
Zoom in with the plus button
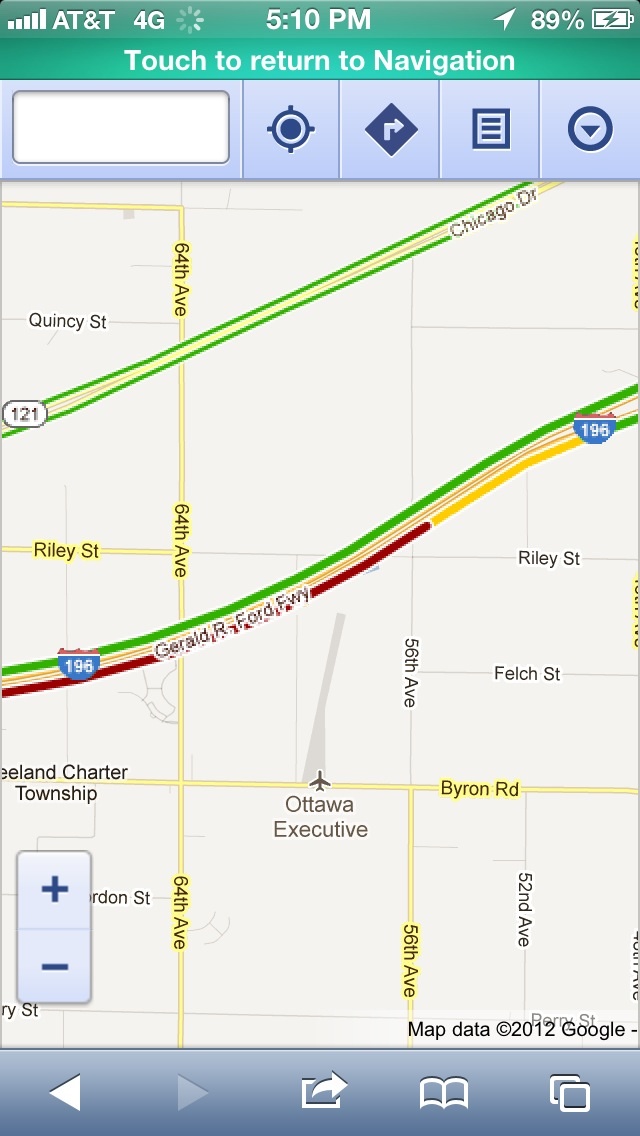[54, 890]
